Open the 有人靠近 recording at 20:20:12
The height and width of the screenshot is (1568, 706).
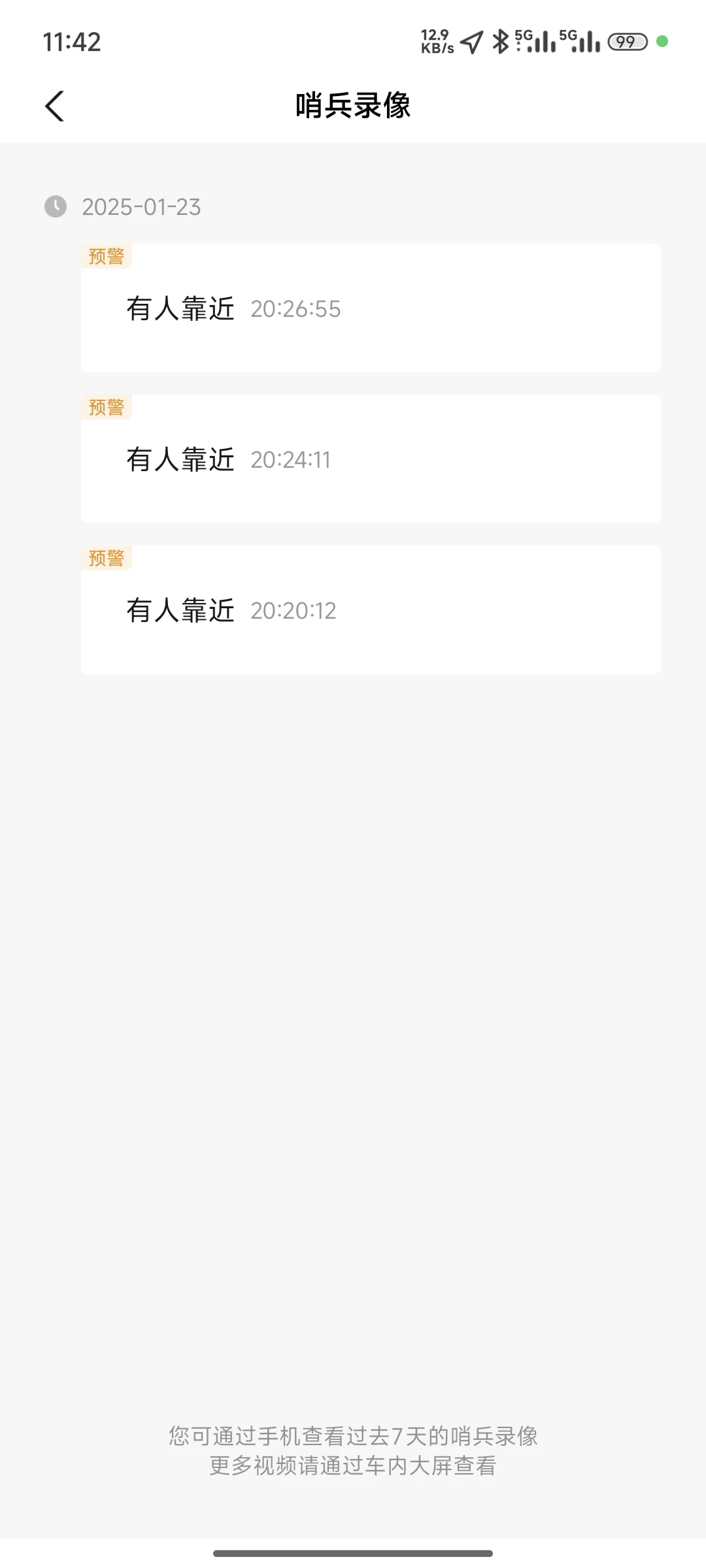371,610
